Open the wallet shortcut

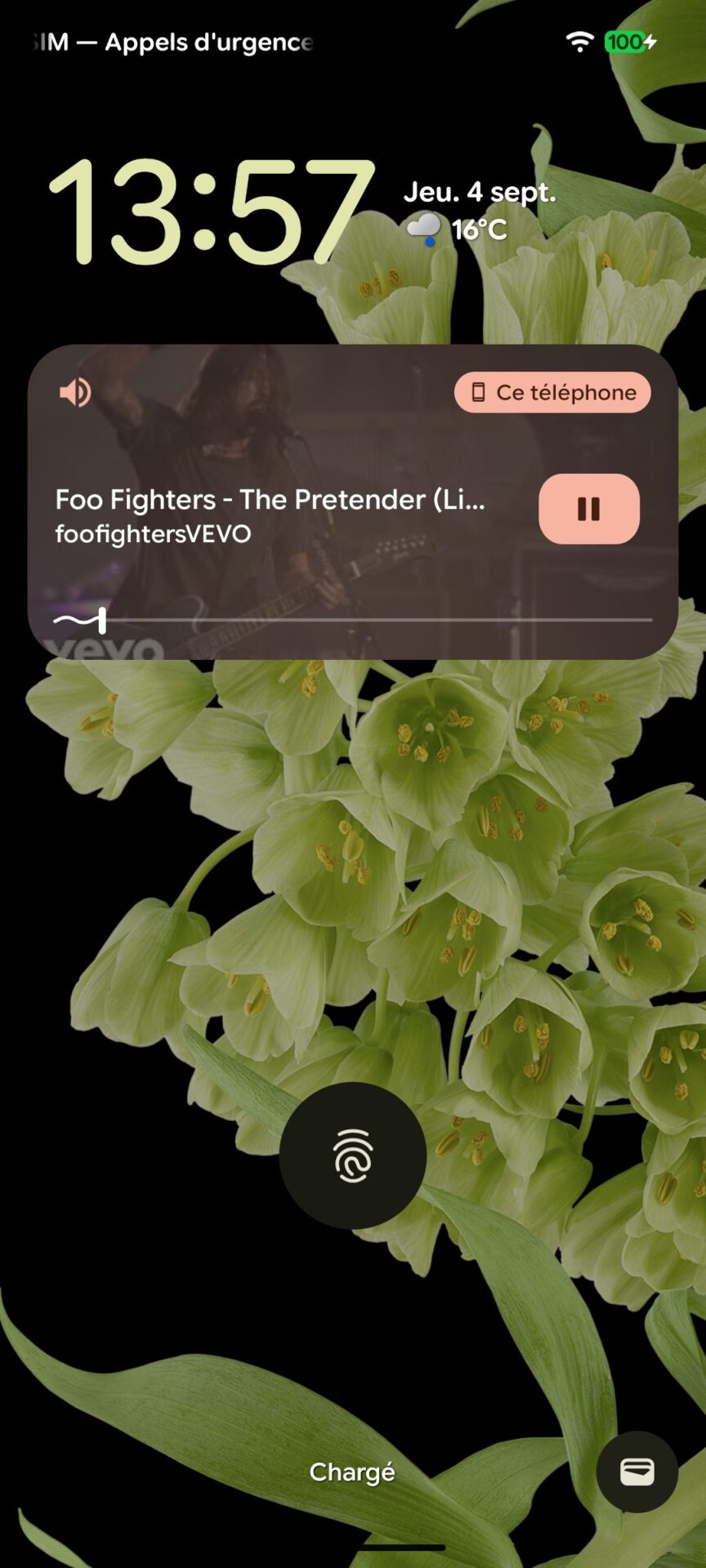pyautogui.click(x=637, y=1472)
